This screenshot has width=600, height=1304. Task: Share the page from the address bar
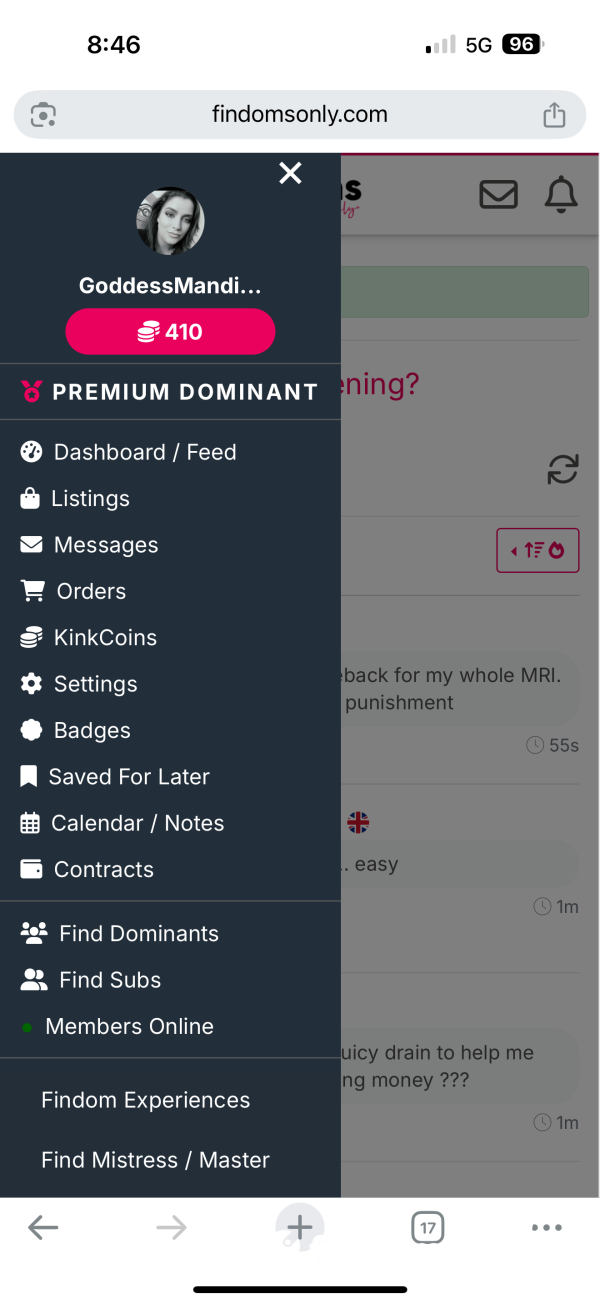coord(554,115)
